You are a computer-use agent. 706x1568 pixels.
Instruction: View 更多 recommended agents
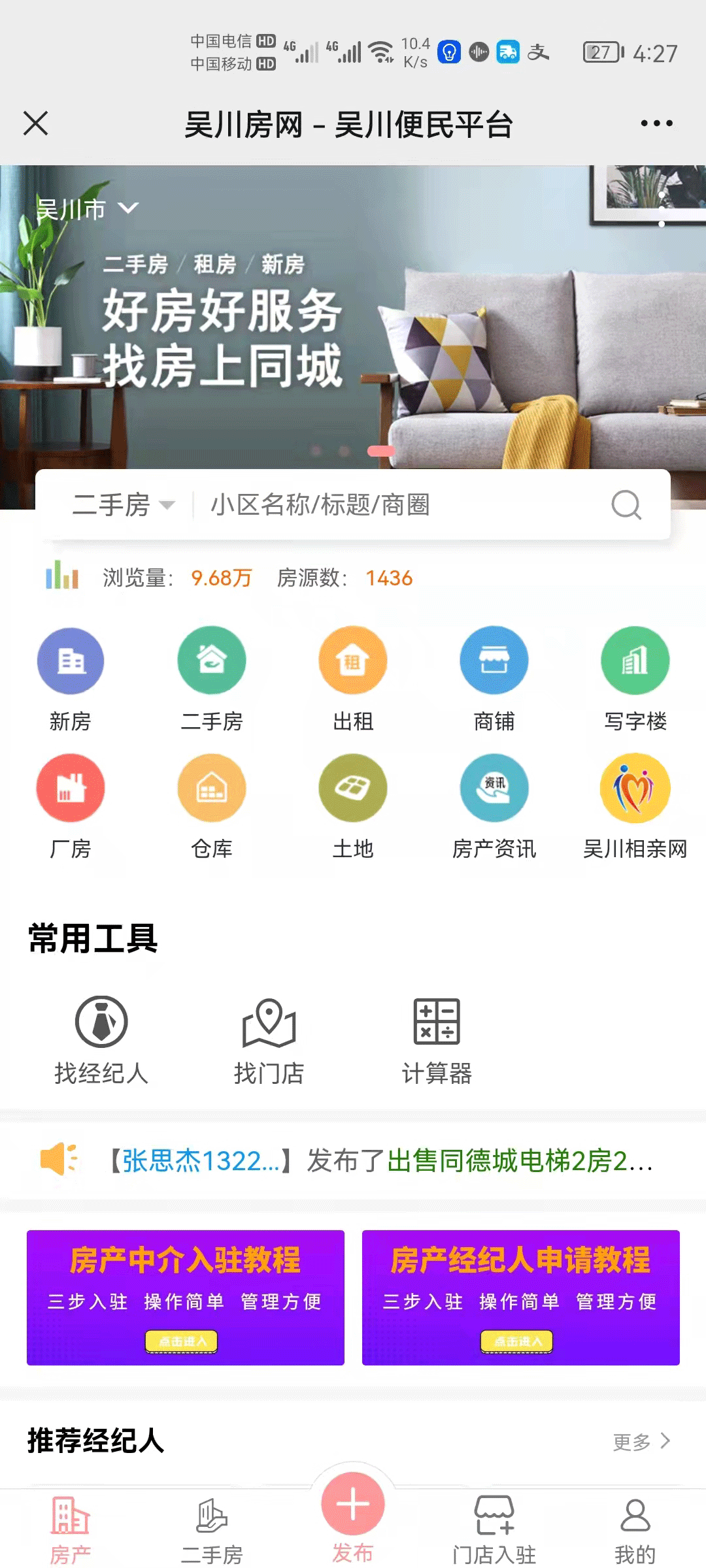pyautogui.click(x=641, y=1441)
